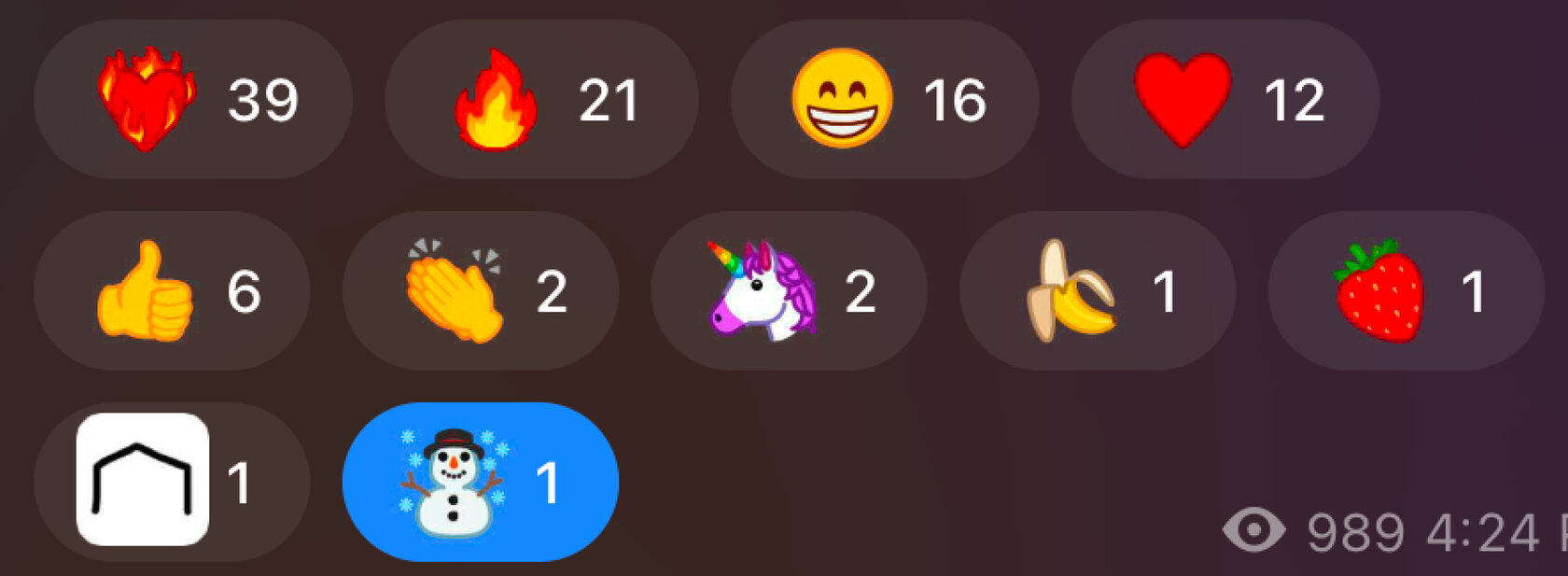The image size is (1568, 576).
Task: Select the unicorn reaction chip
Action: [x=789, y=291]
